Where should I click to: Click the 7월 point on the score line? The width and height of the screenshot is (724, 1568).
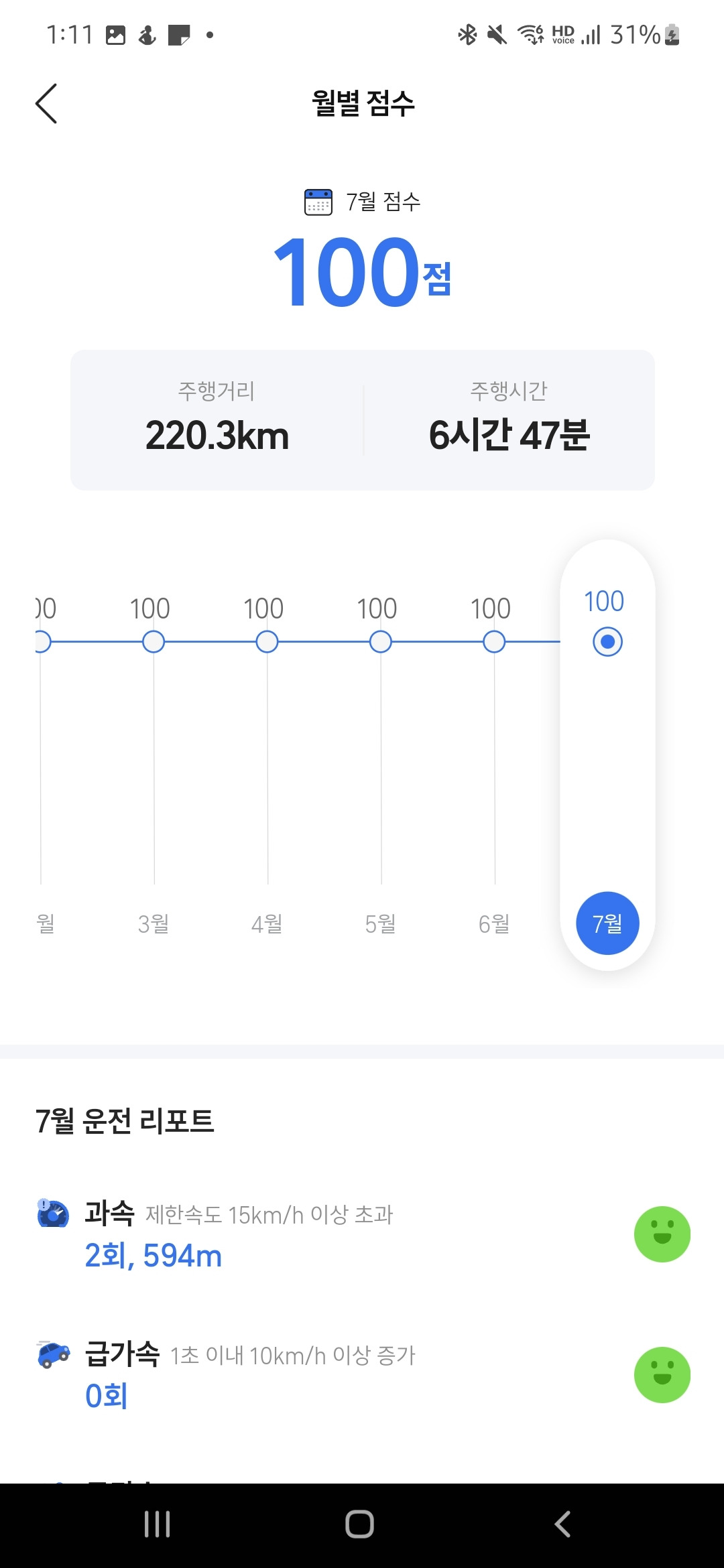pyautogui.click(x=605, y=641)
